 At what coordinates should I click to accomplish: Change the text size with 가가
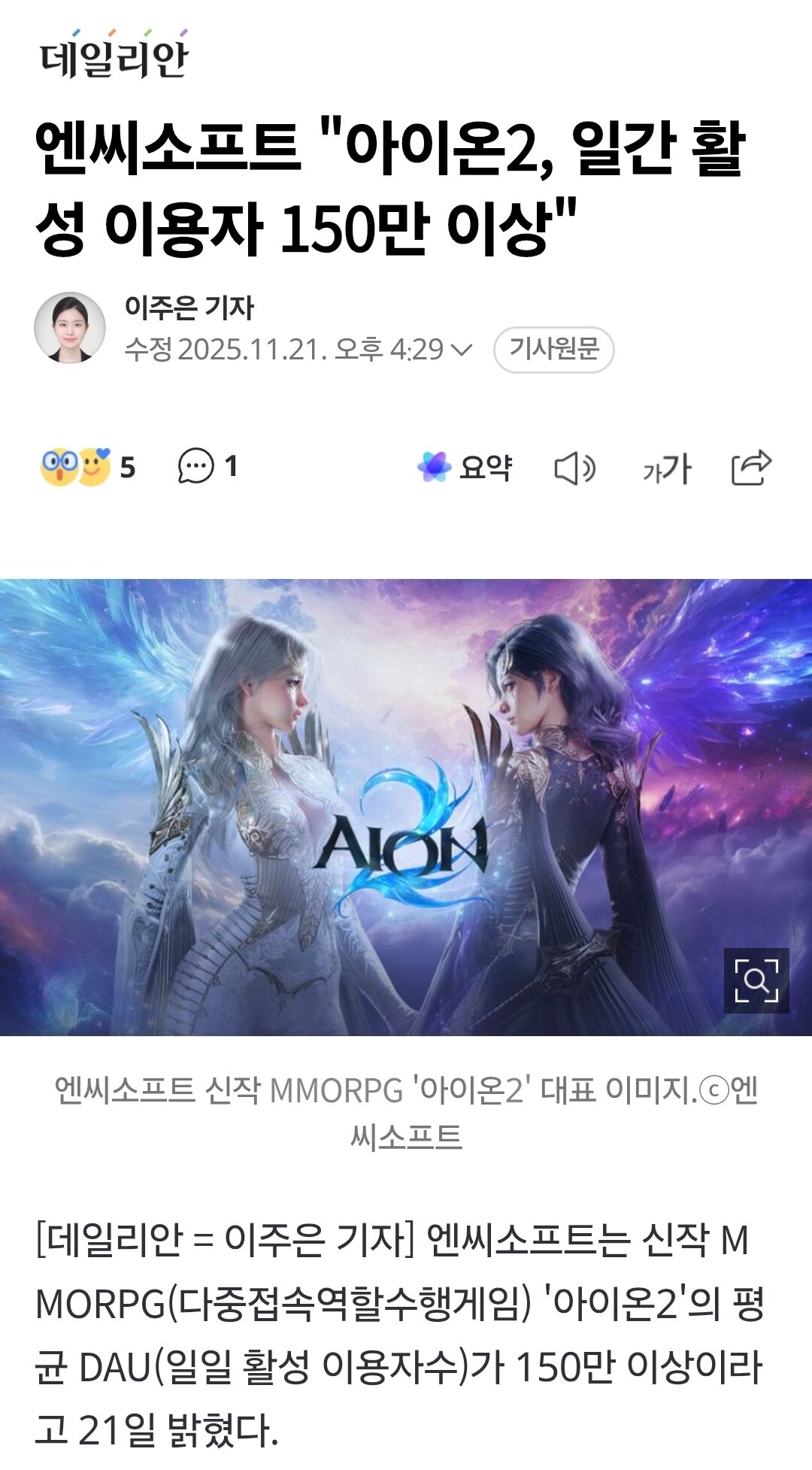666,468
